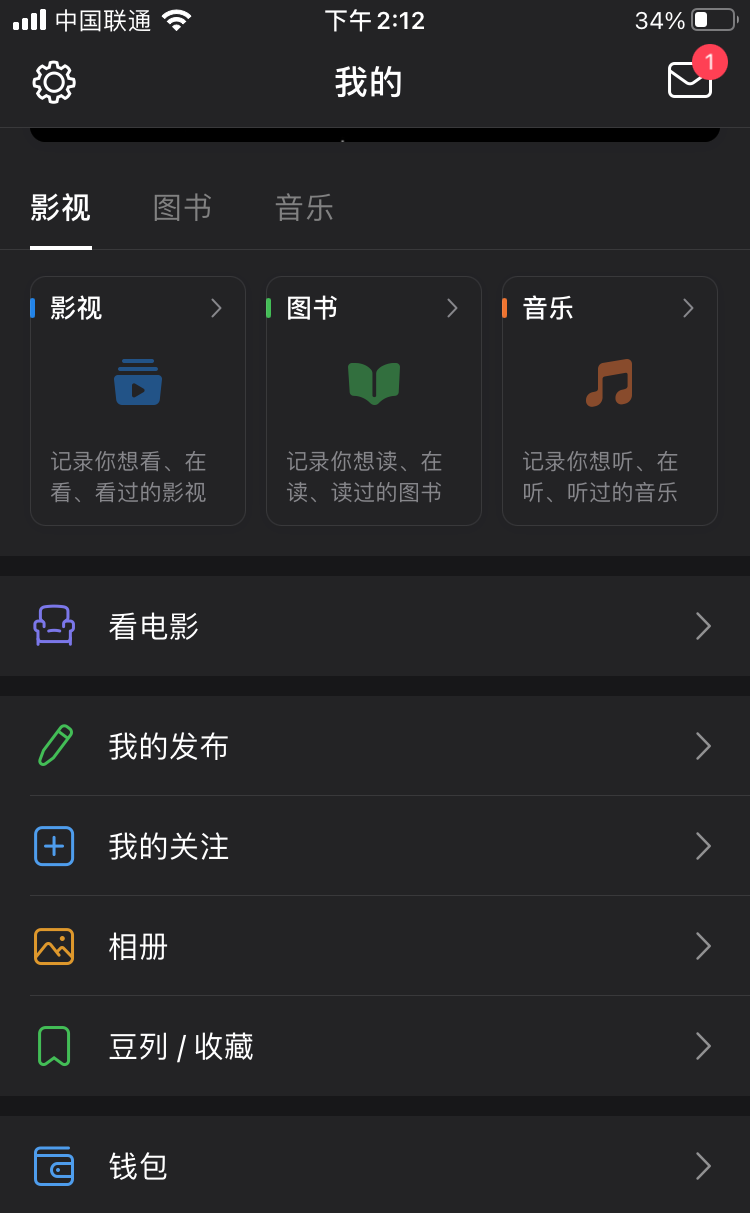Open 豆列 / 收藏 collections
Screen dimensions: 750x1213
[x=375, y=1046]
